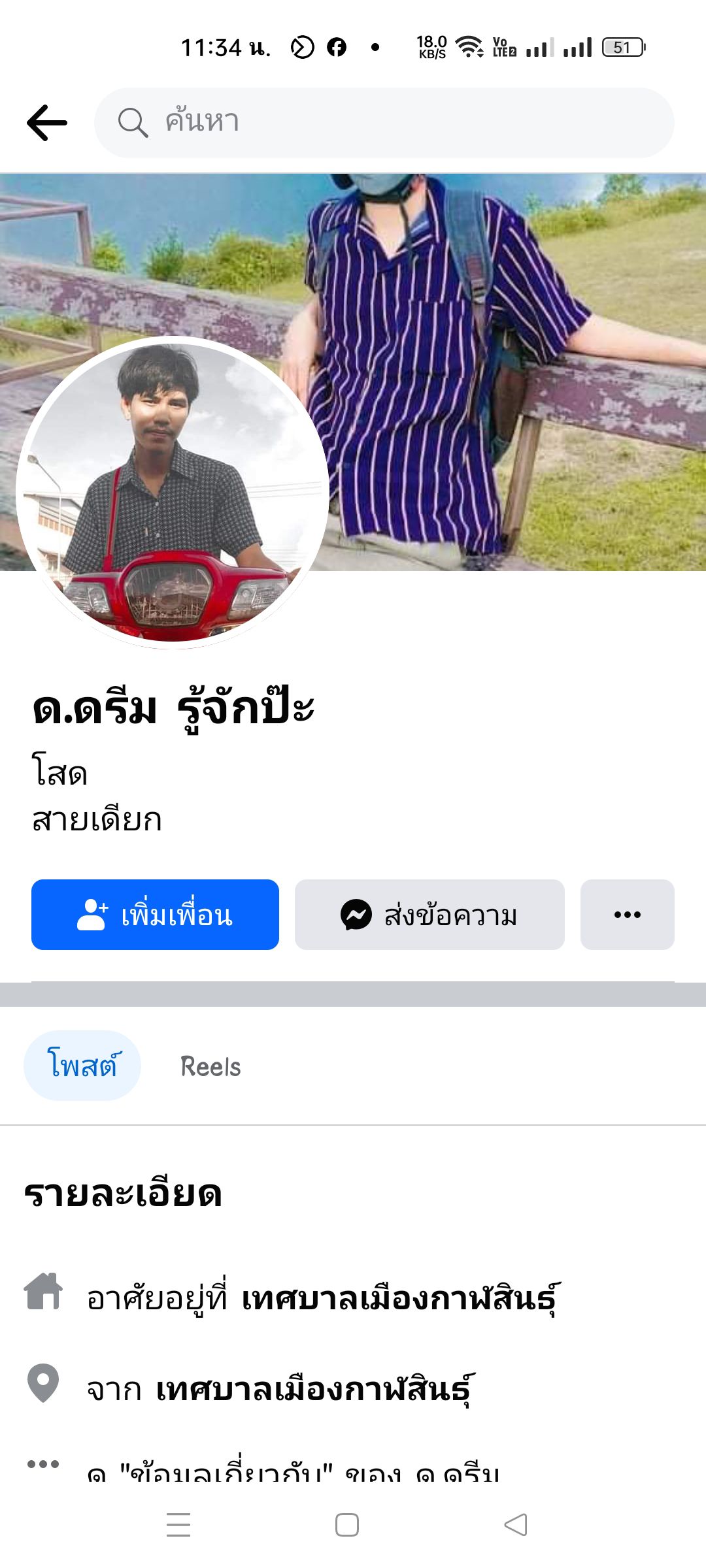Open the ค้นหา search field
The image size is (706, 1568).
point(384,122)
